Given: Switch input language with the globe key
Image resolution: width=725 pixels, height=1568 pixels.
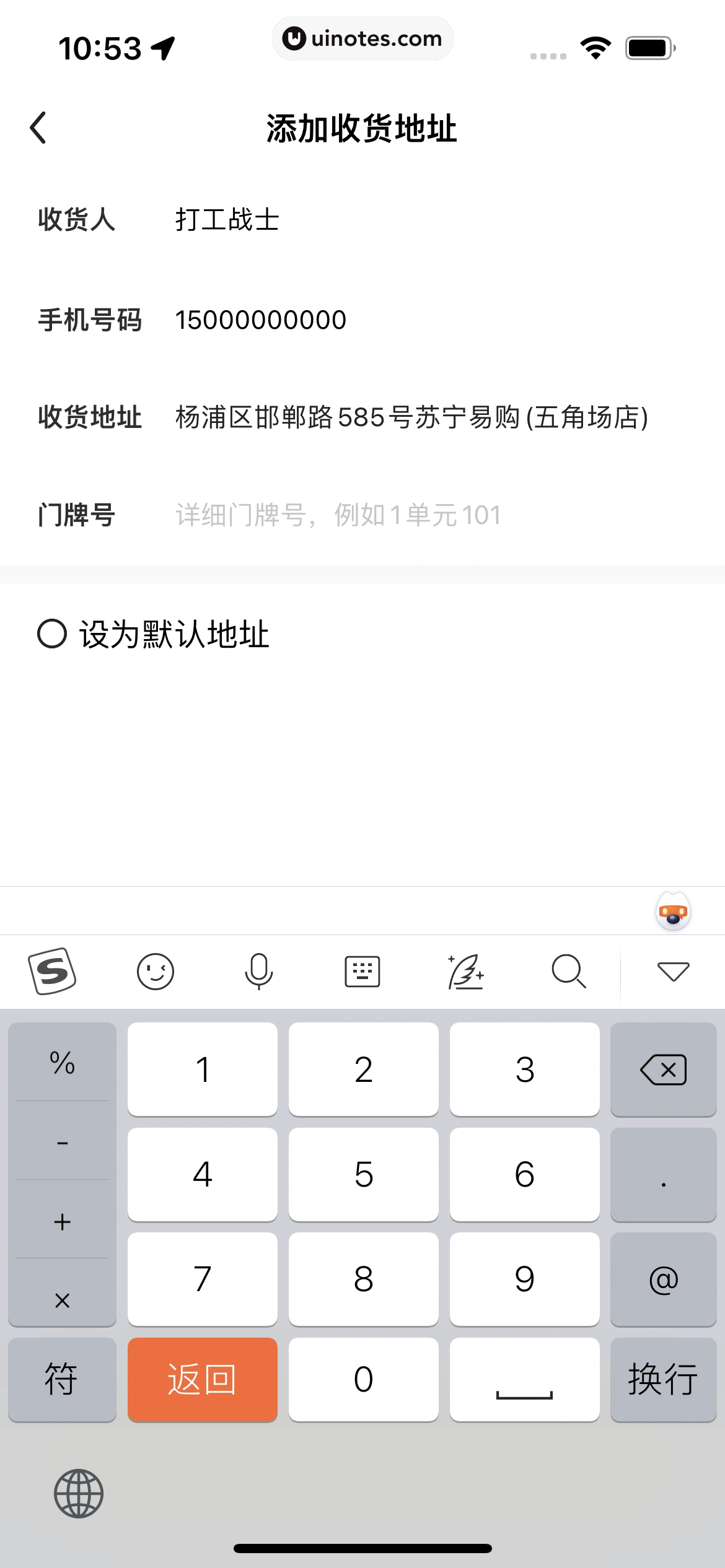Looking at the screenshot, I should tap(78, 1493).
